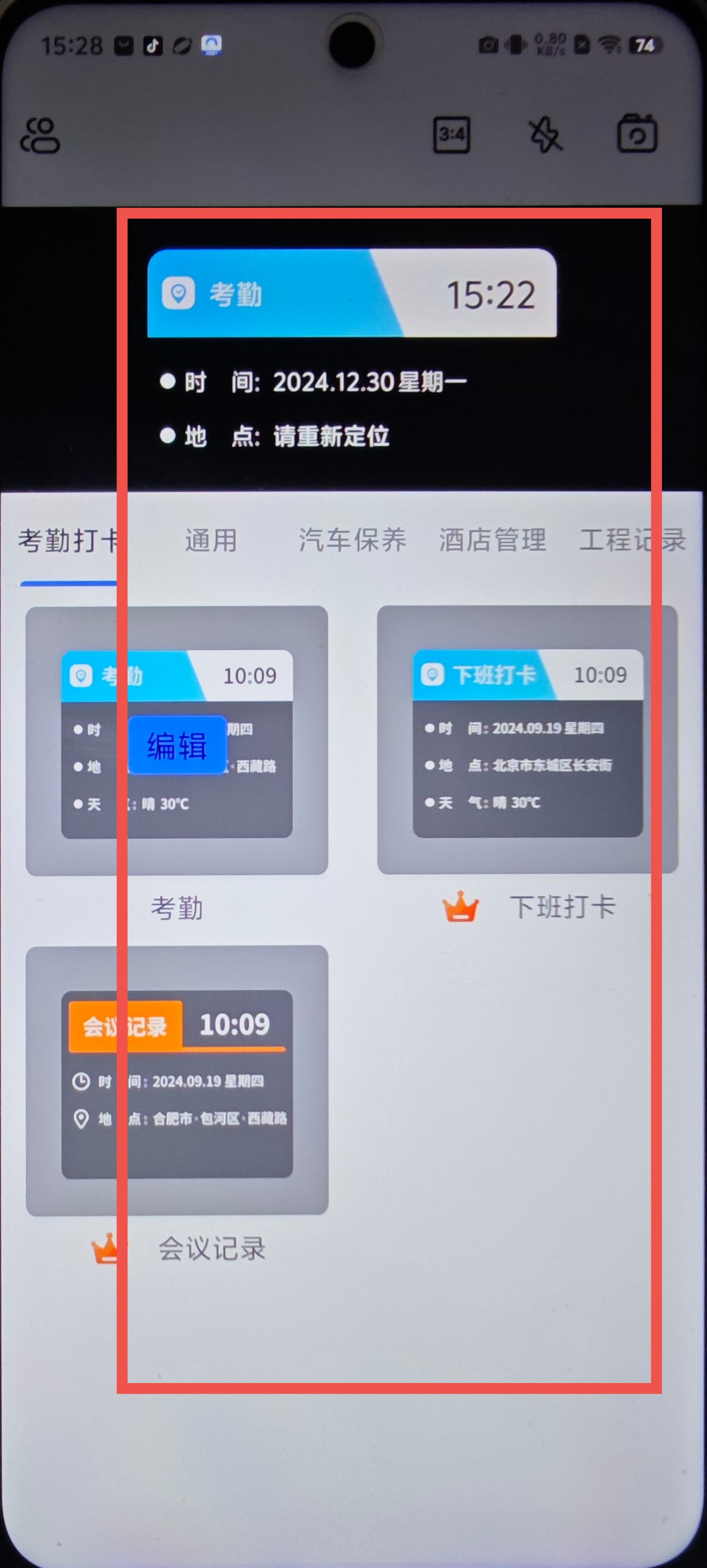Open the group/team icon
Screen dimensions: 707x1568
coord(40,135)
